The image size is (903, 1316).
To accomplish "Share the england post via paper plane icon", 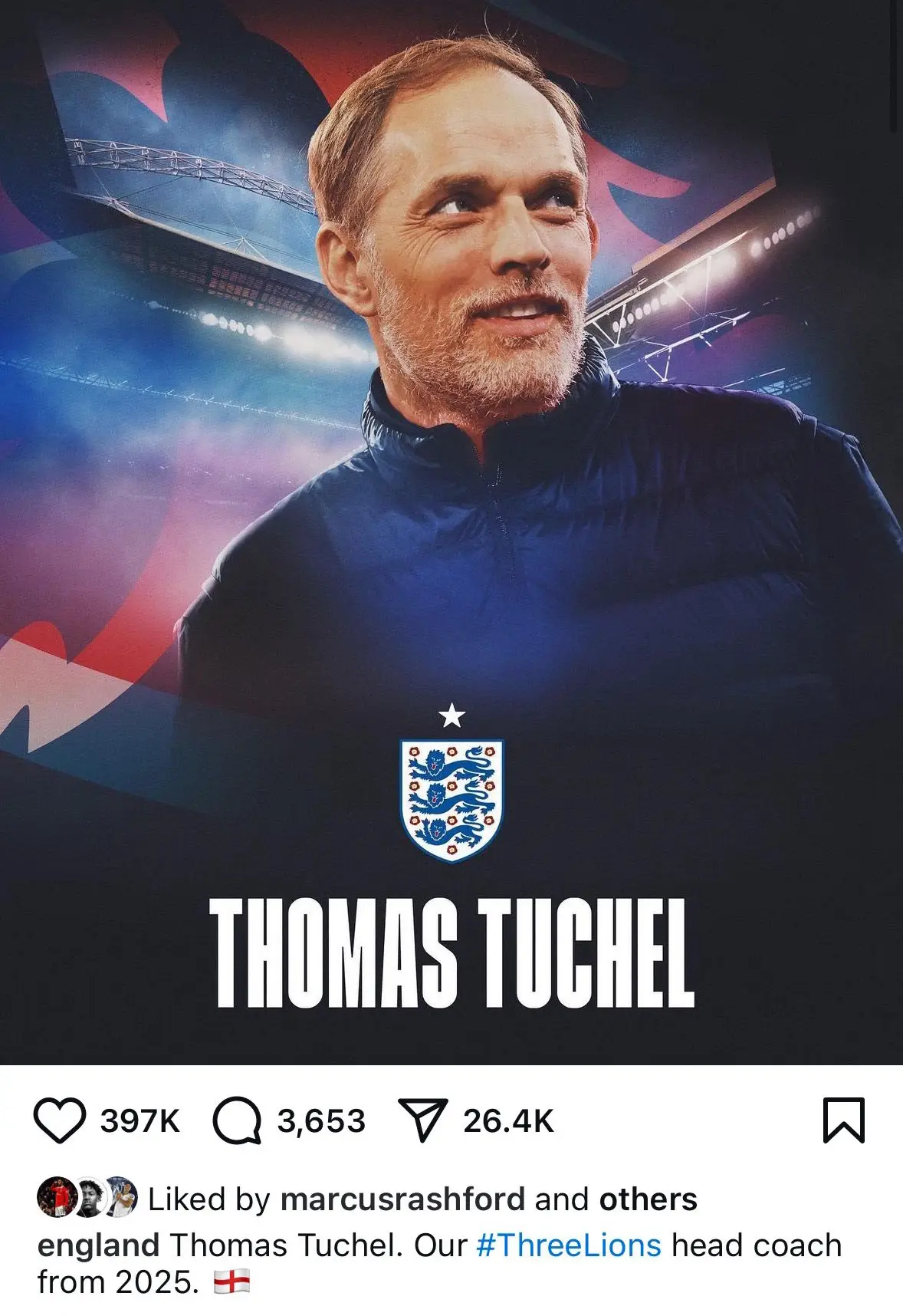I will tap(422, 1120).
